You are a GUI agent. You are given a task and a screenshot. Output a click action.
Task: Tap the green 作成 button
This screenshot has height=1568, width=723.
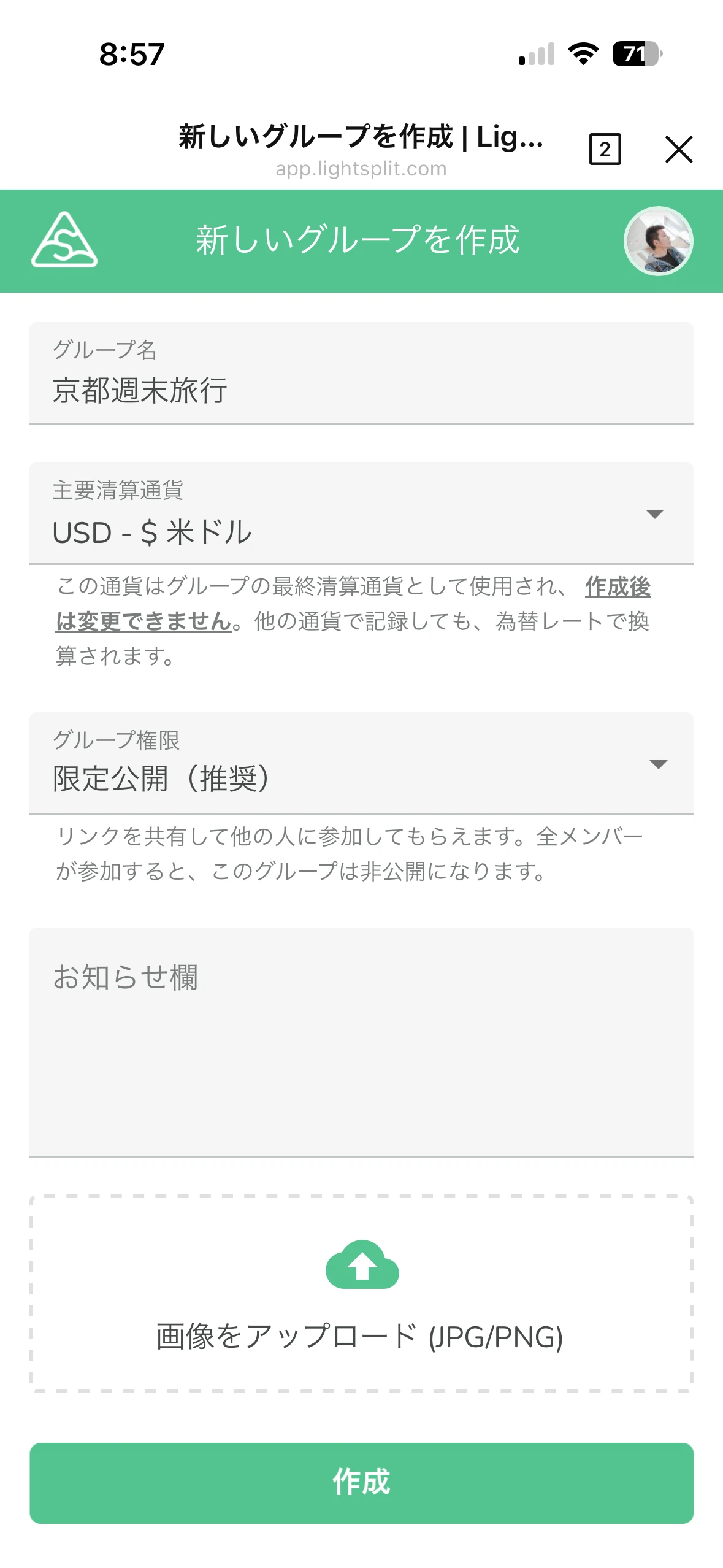[361, 1482]
